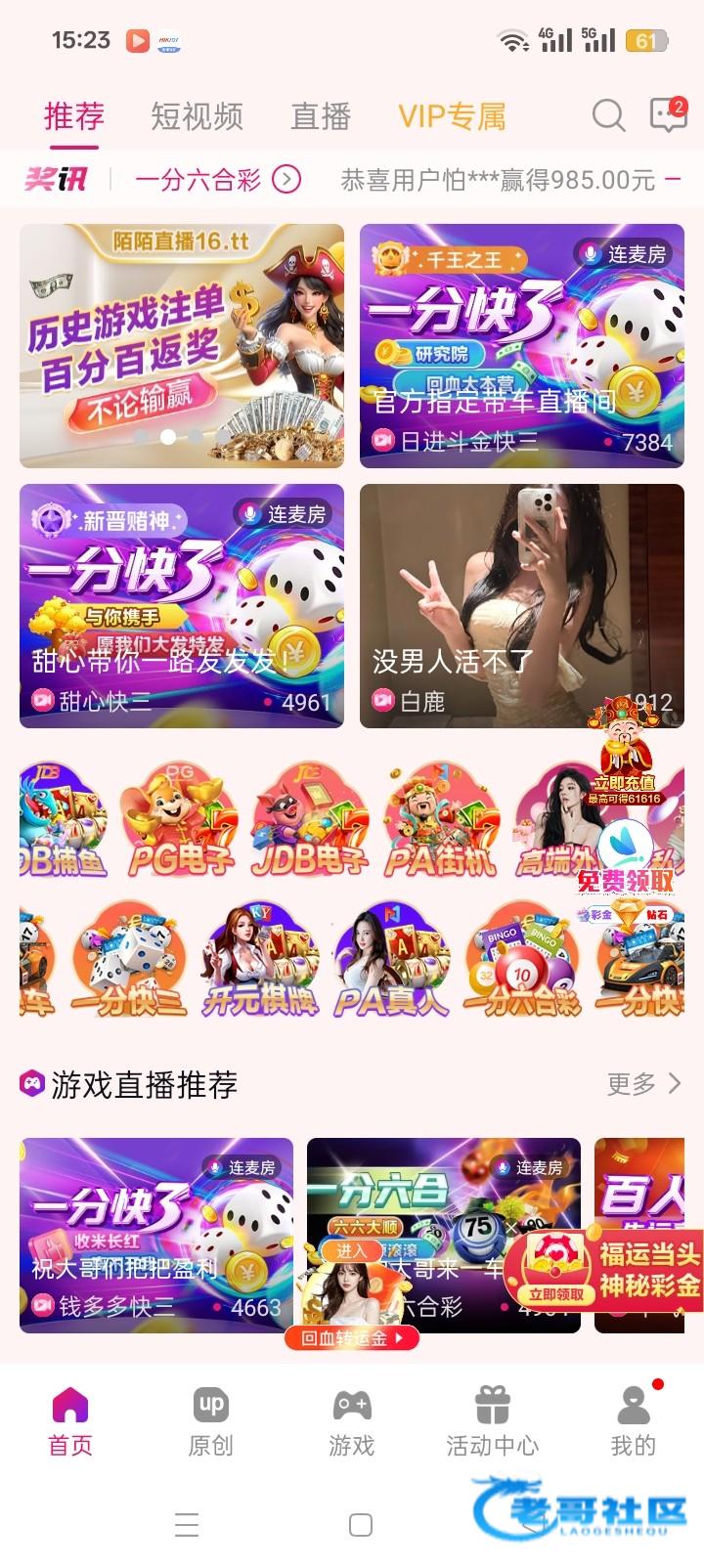Open the 钱多多快三 live room

pyautogui.click(x=156, y=1234)
